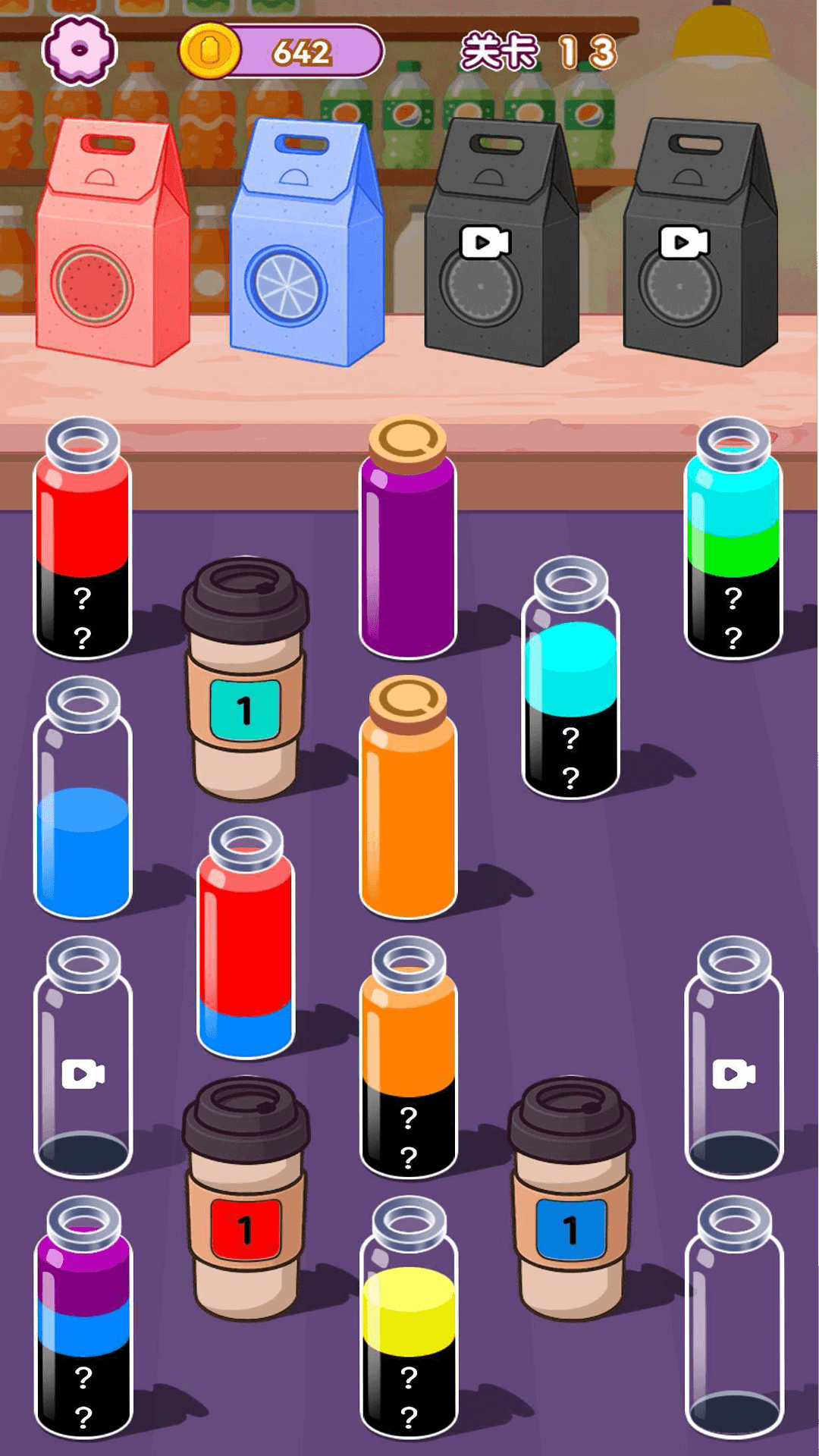Tap the coffee cup with teal label
Viewport: 819px width, 1456px height.
pos(245,679)
